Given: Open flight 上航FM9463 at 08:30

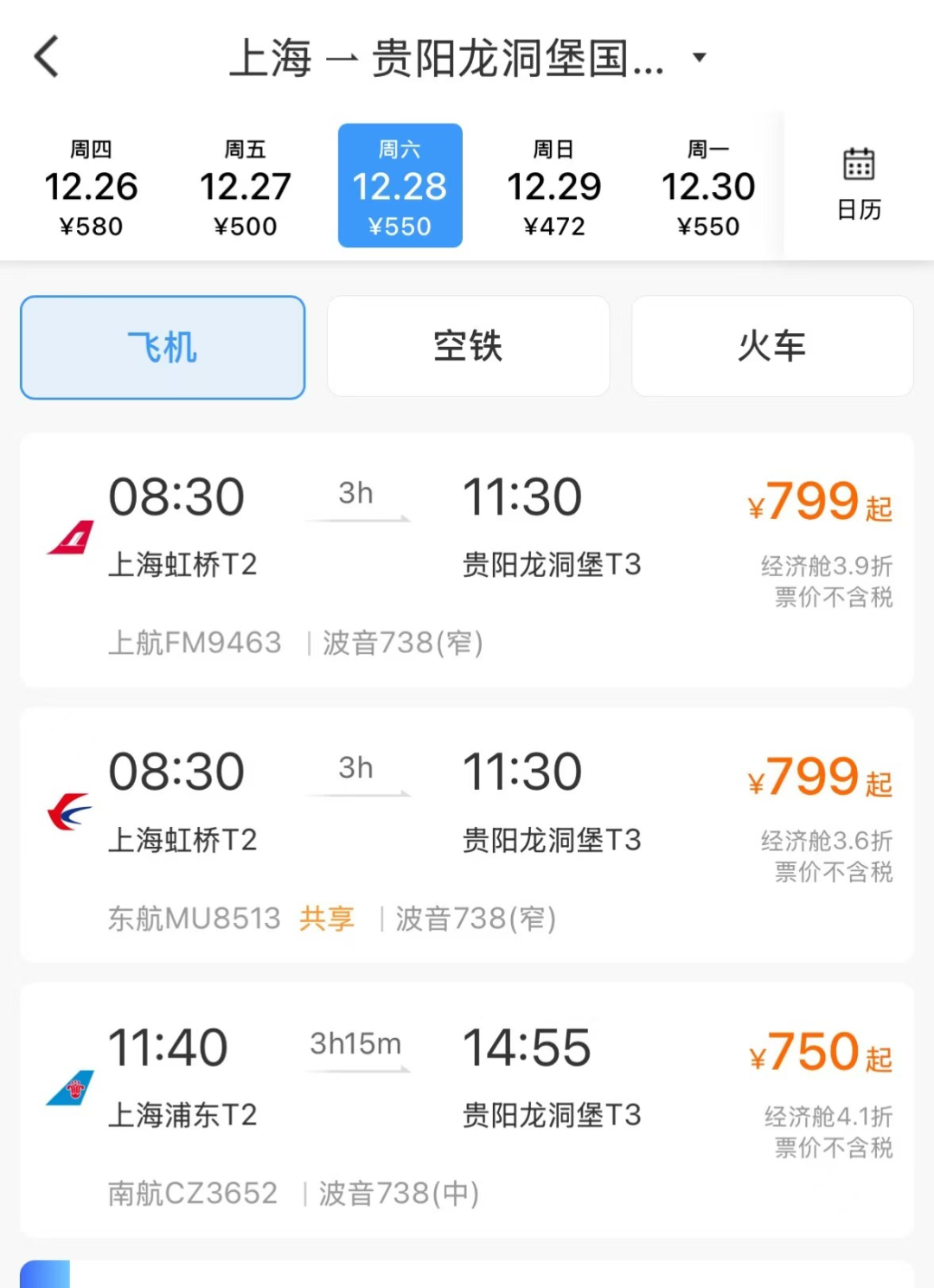Looking at the screenshot, I should [x=467, y=560].
